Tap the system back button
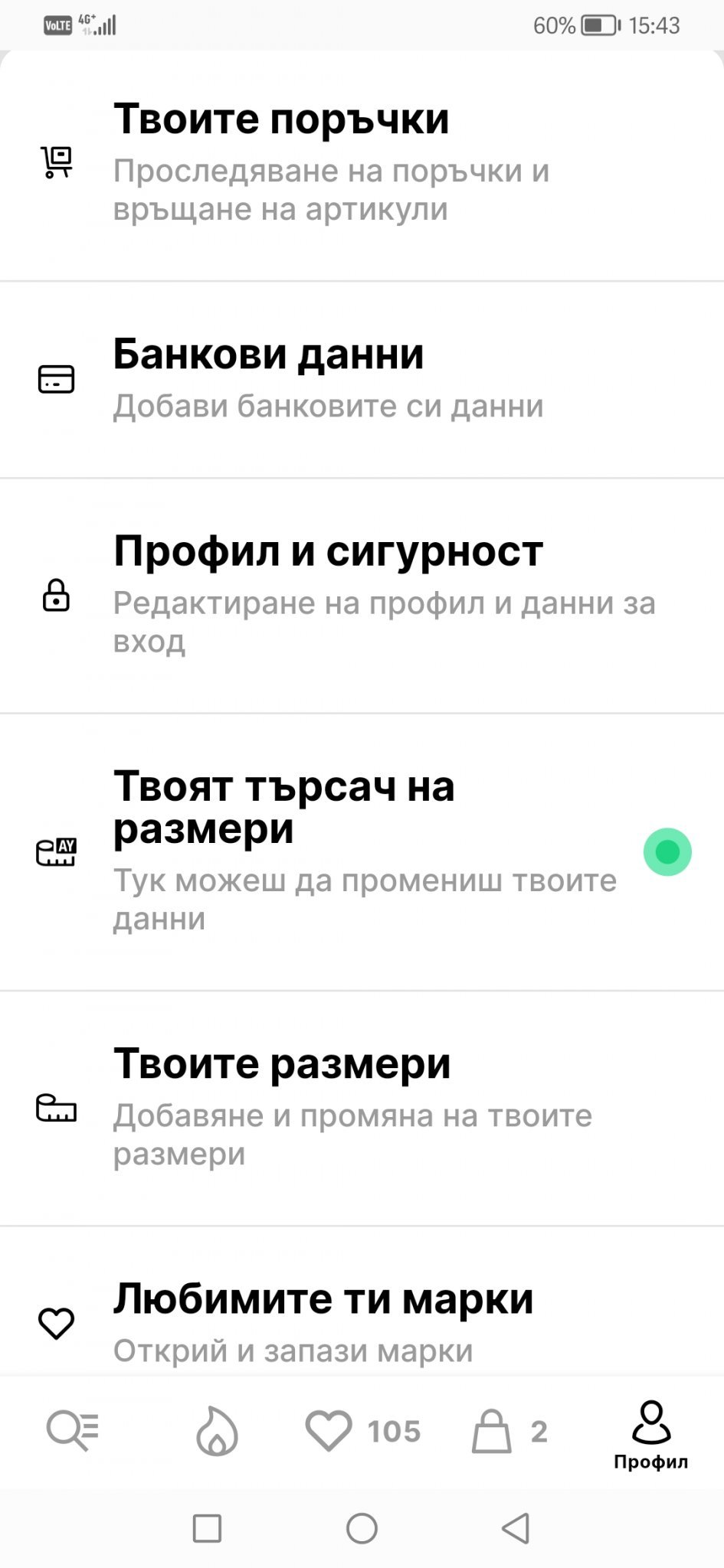Screen dimensions: 724x1568 [516, 1528]
